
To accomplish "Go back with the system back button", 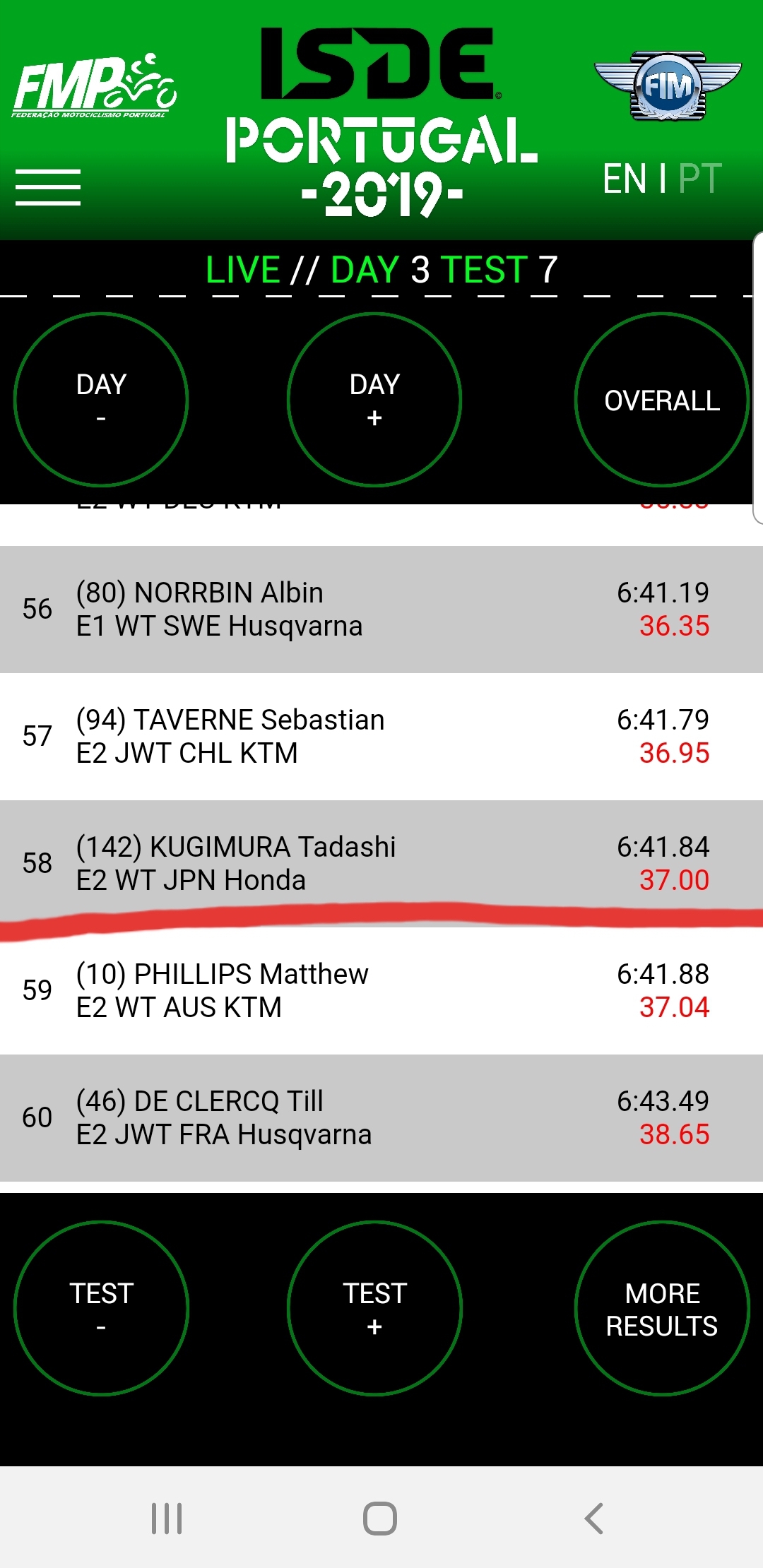I will point(593,1518).
